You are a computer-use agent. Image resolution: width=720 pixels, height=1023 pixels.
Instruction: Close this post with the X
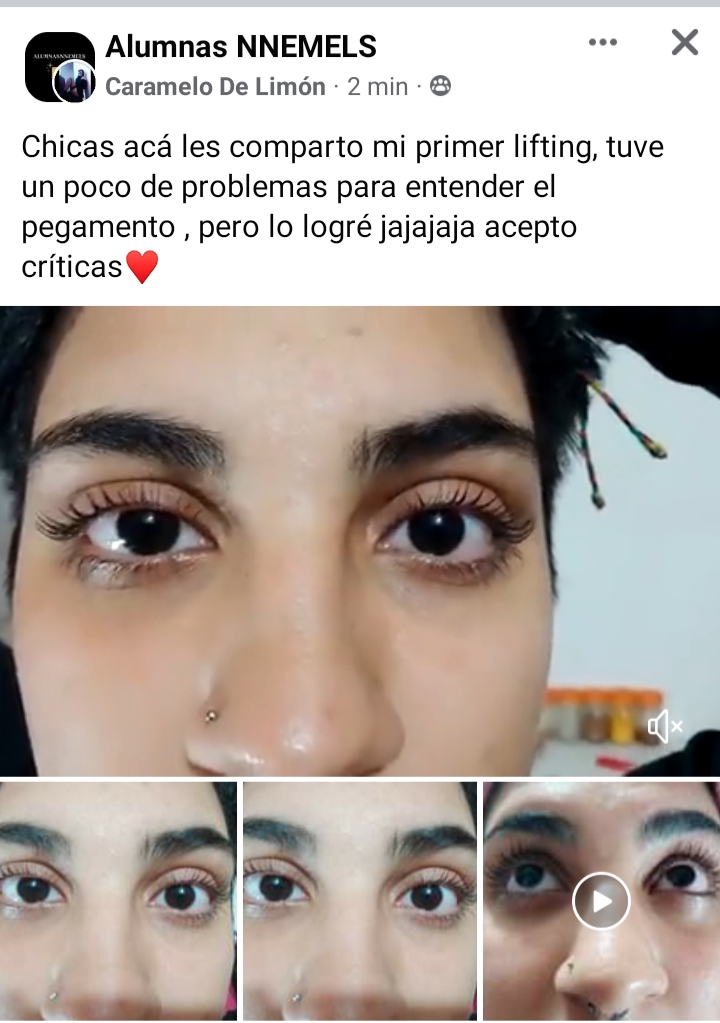pyautogui.click(x=684, y=42)
